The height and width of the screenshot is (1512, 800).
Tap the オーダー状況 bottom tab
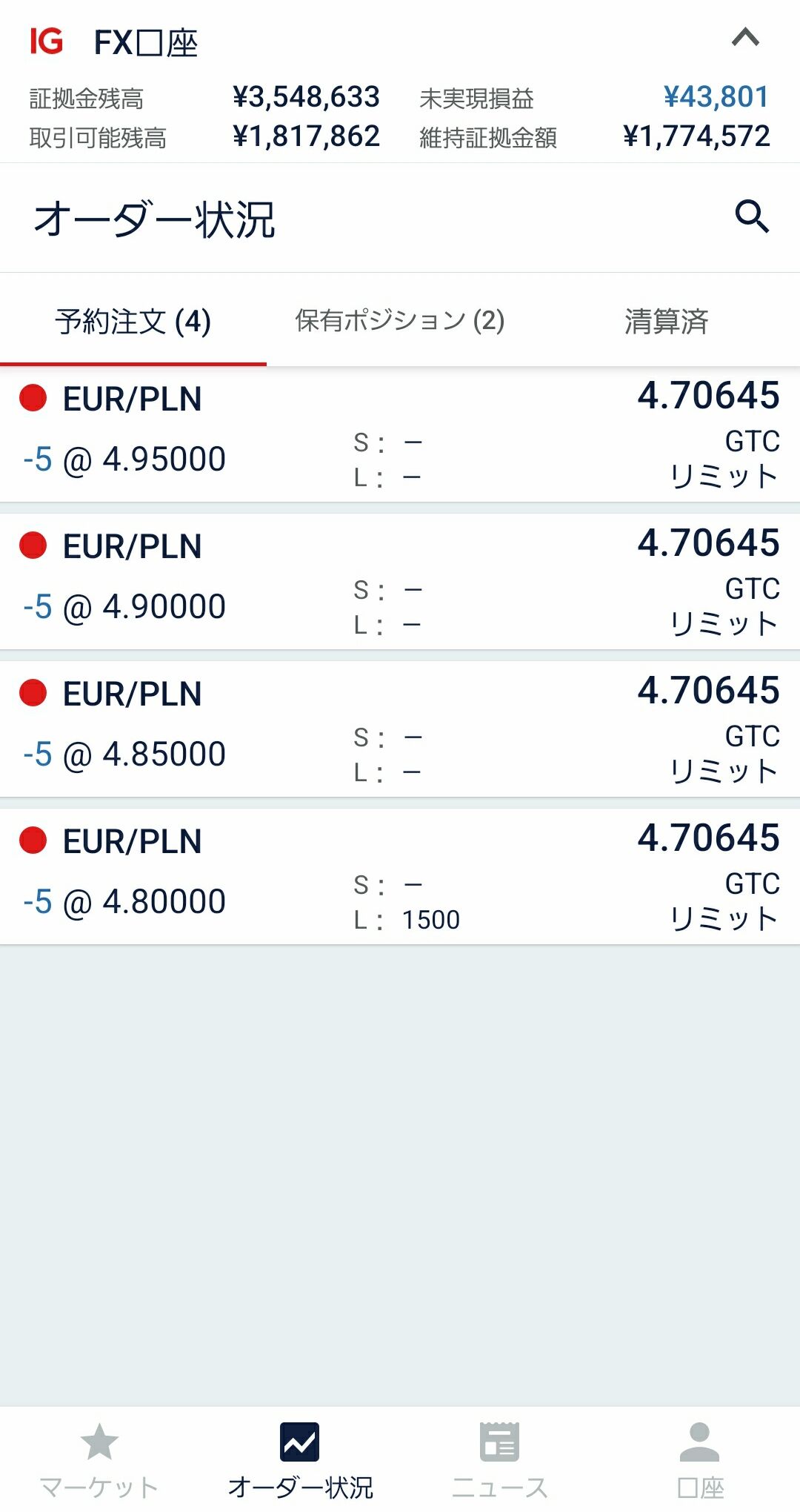tap(300, 1459)
